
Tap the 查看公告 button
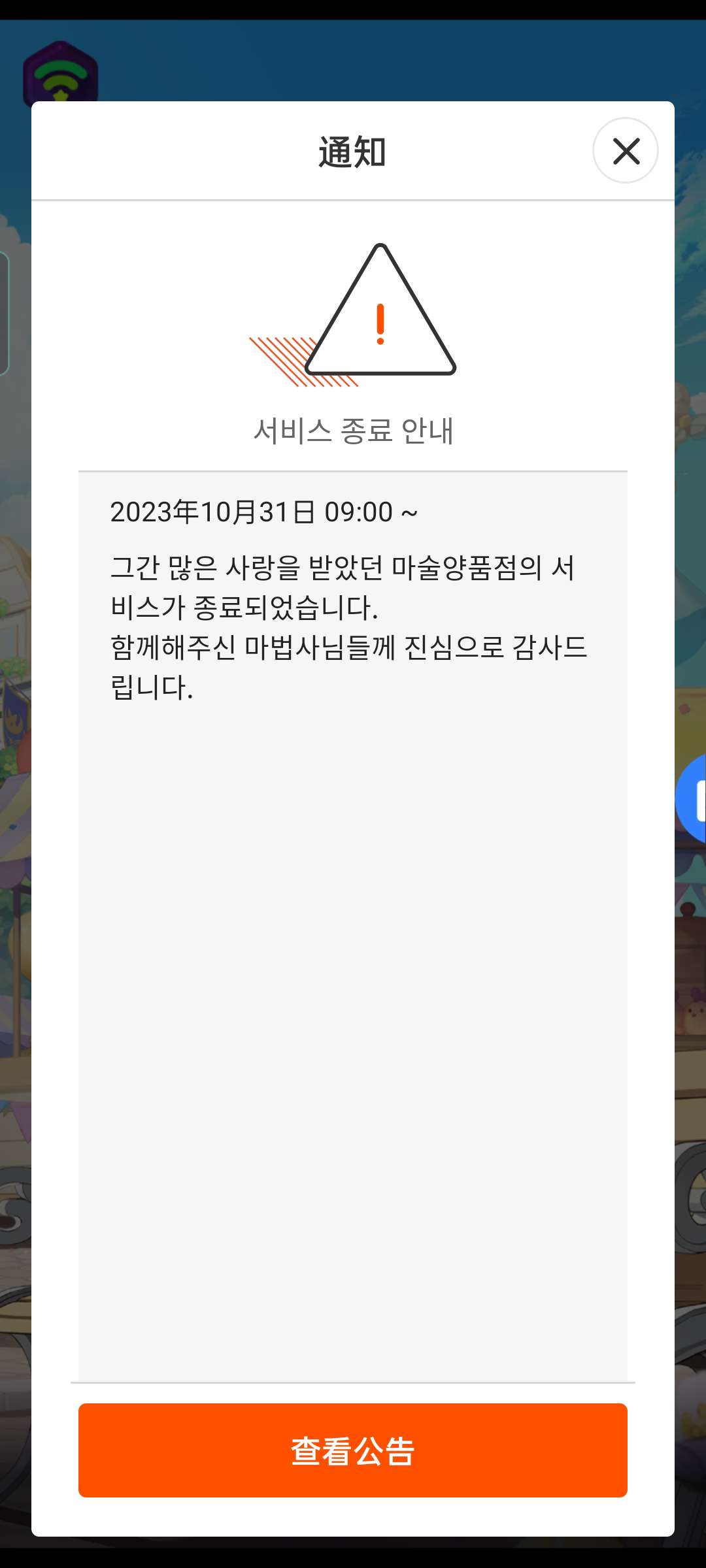click(x=353, y=1450)
